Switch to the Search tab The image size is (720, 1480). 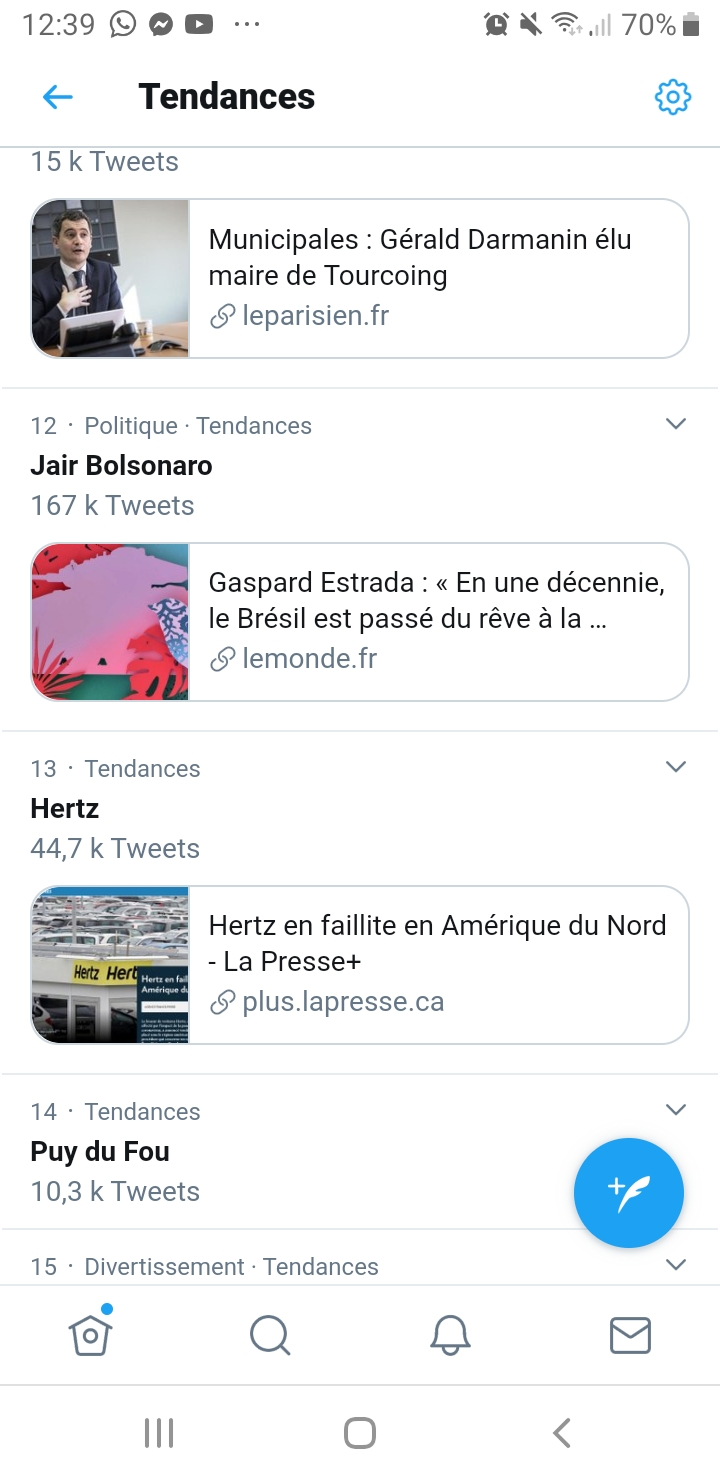tap(270, 1335)
